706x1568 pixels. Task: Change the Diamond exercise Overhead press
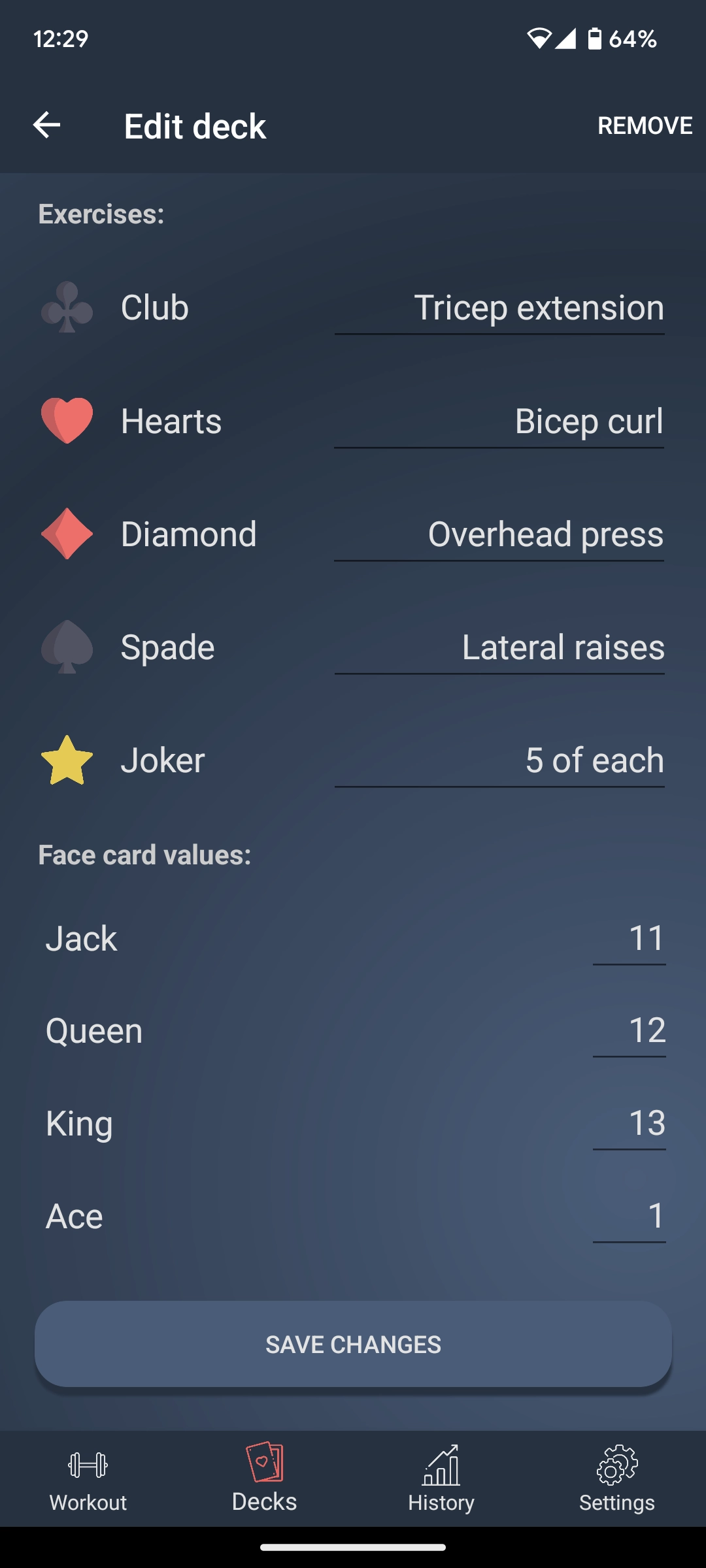coord(499,534)
